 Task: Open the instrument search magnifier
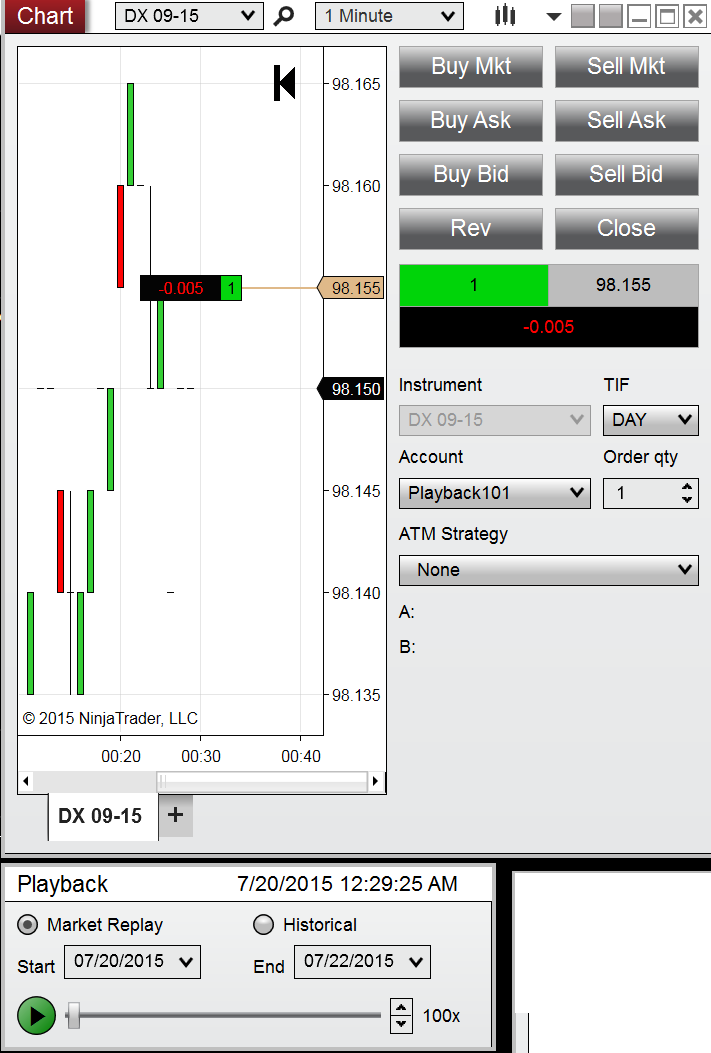point(285,16)
